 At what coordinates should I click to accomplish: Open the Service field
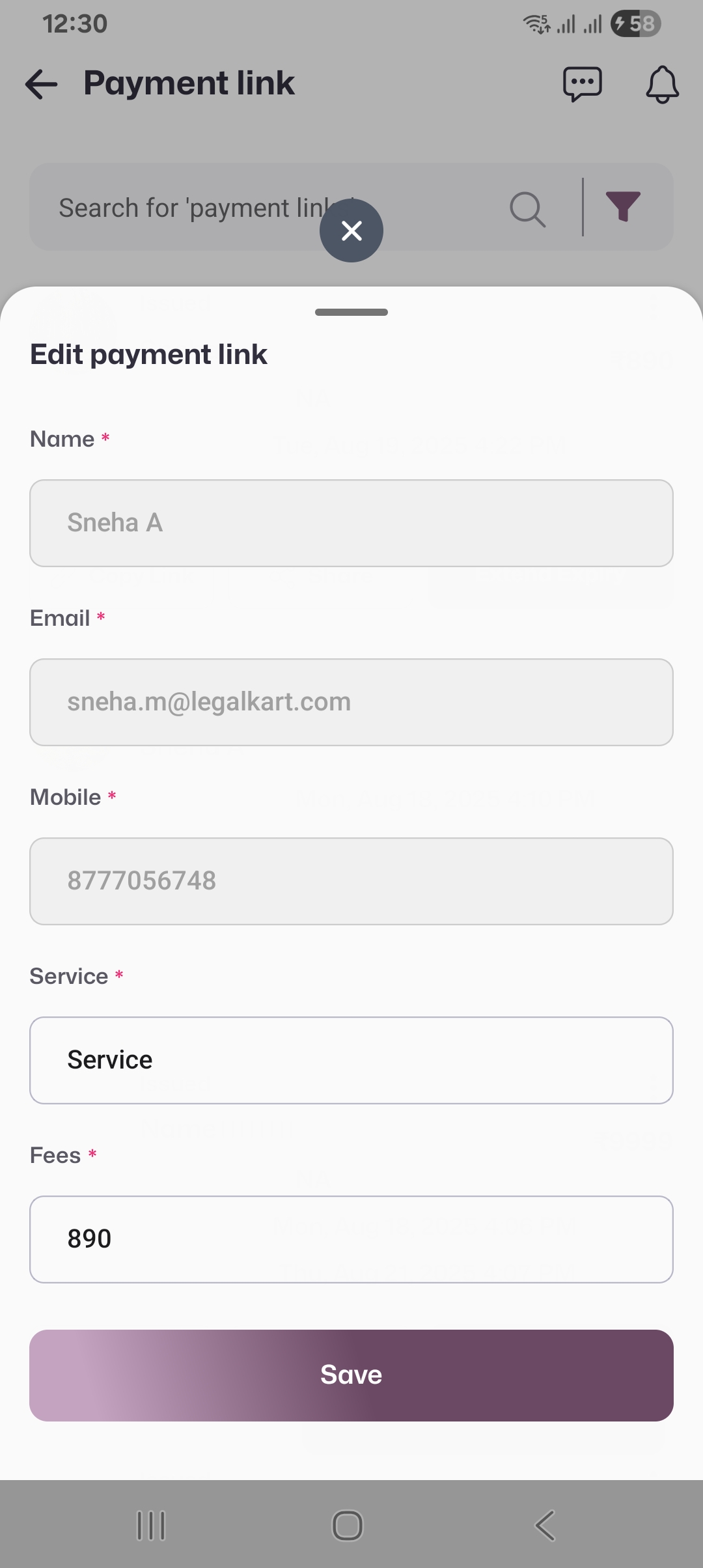351,1059
